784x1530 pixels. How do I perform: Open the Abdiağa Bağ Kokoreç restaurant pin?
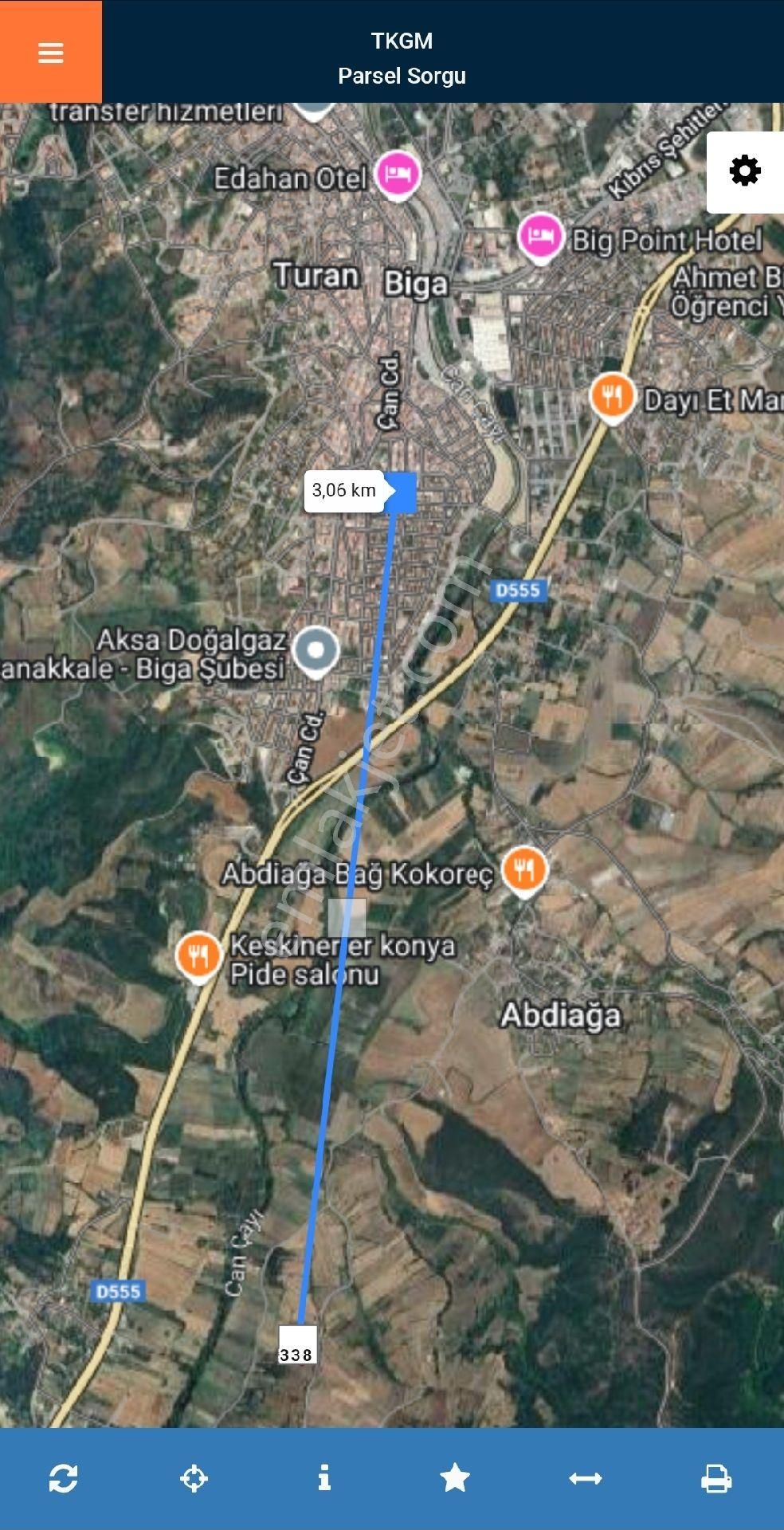(x=523, y=869)
